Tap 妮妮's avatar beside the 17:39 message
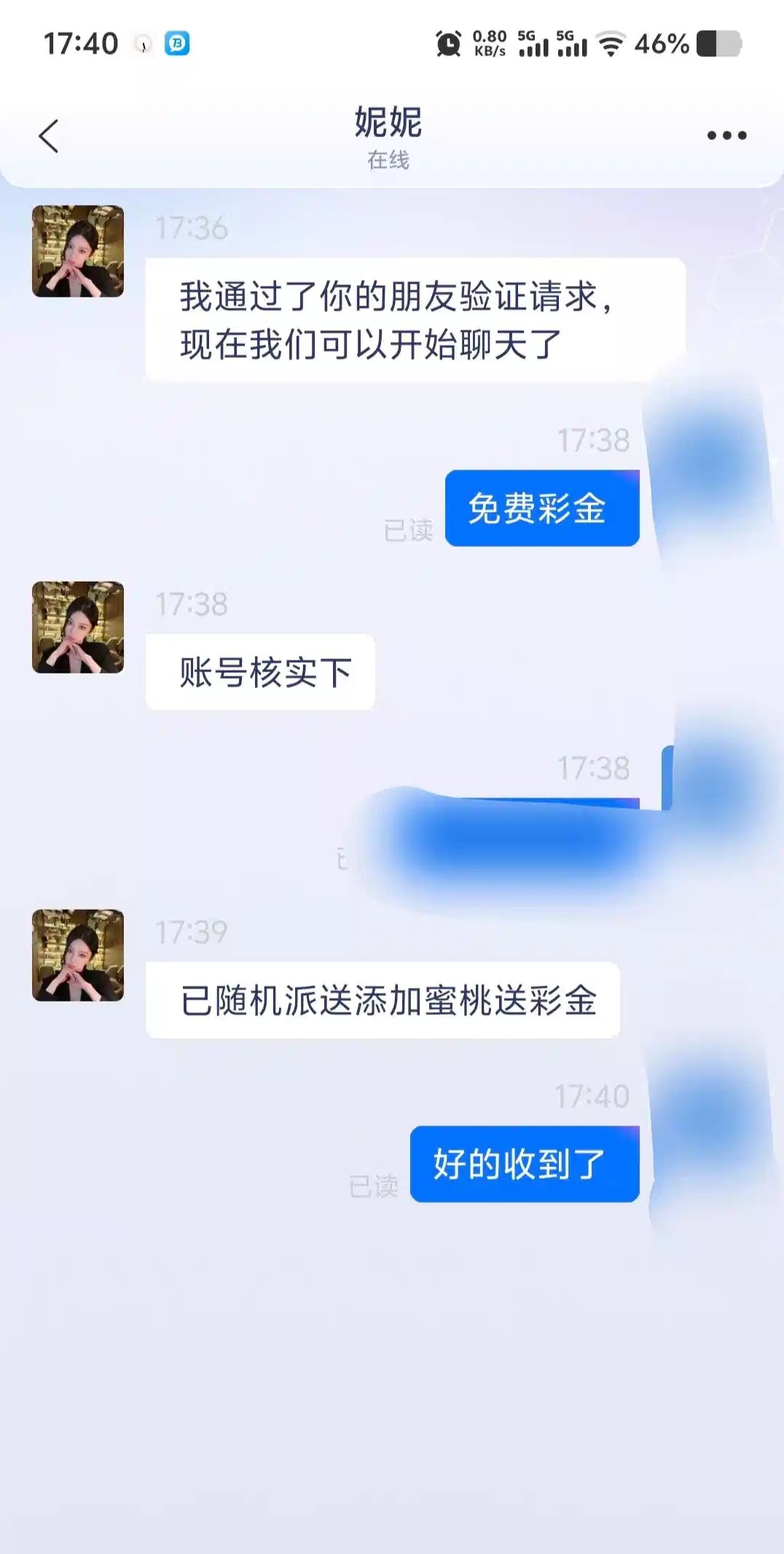The width and height of the screenshot is (784, 1554). click(x=78, y=955)
